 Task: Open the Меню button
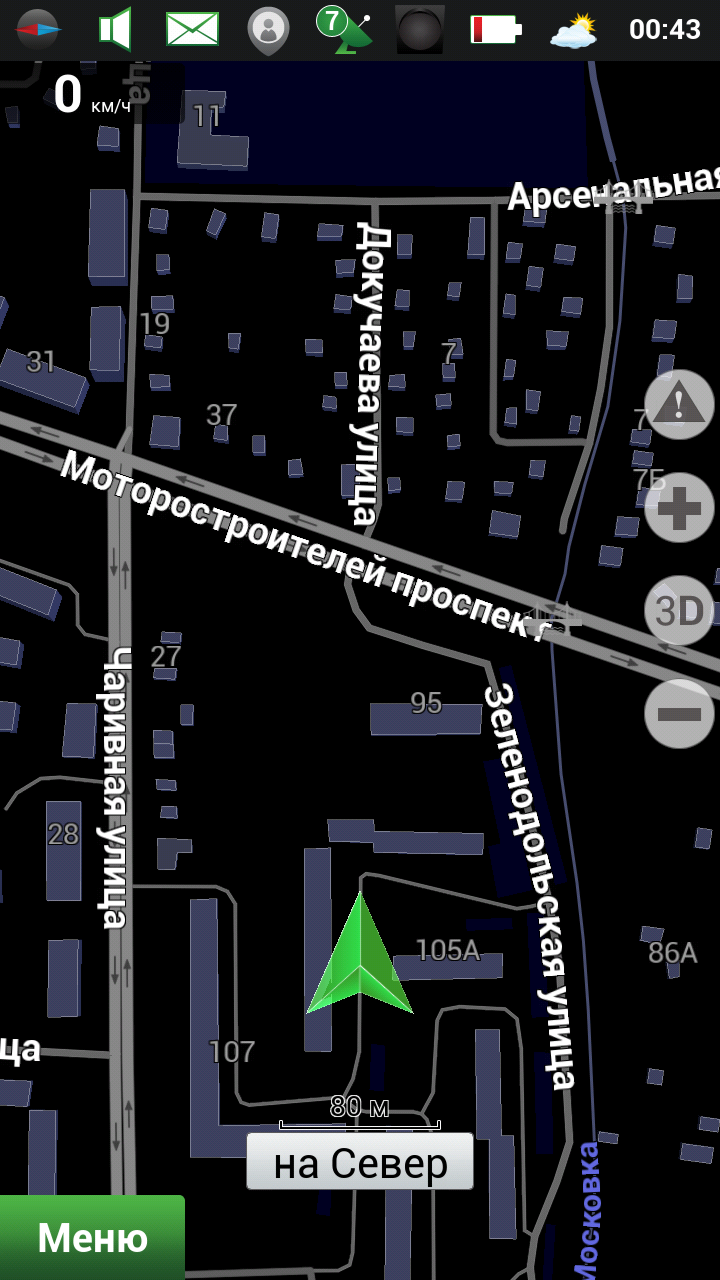(x=92, y=1238)
